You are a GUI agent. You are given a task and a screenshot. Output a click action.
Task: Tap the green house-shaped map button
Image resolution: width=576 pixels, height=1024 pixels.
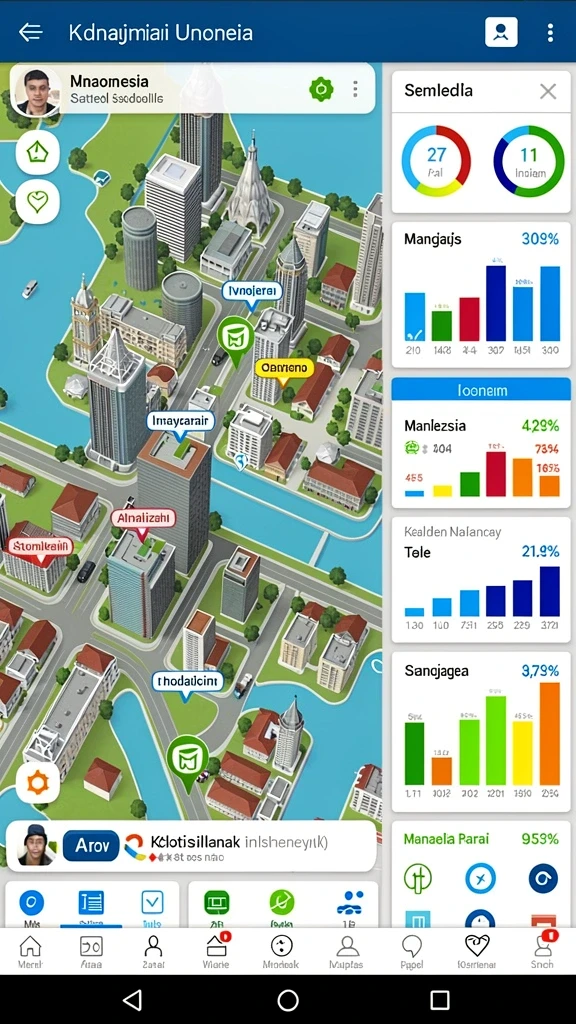pyautogui.click(x=37, y=152)
